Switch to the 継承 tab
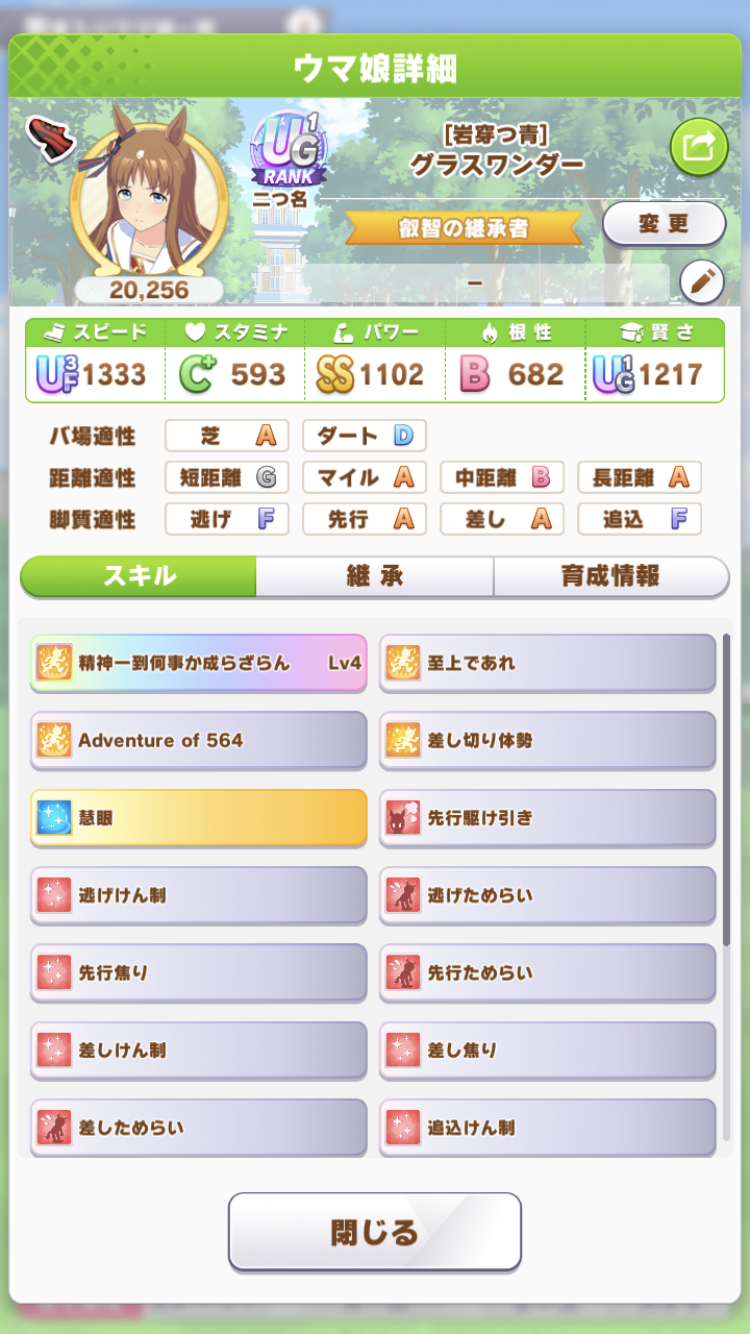The height and width of the screenshot is (1334, 750). [x=374, y=577]
